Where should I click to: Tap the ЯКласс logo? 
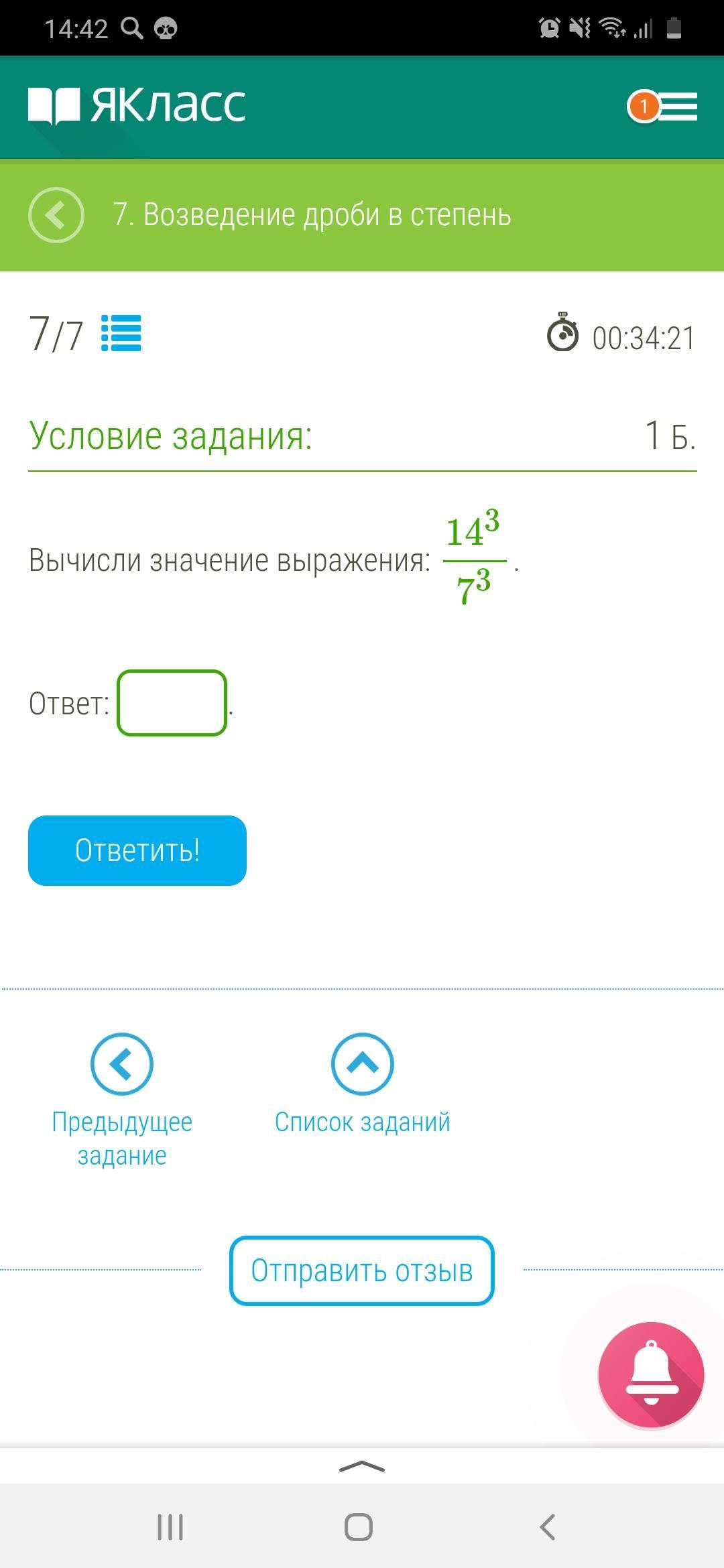point(137,105)
